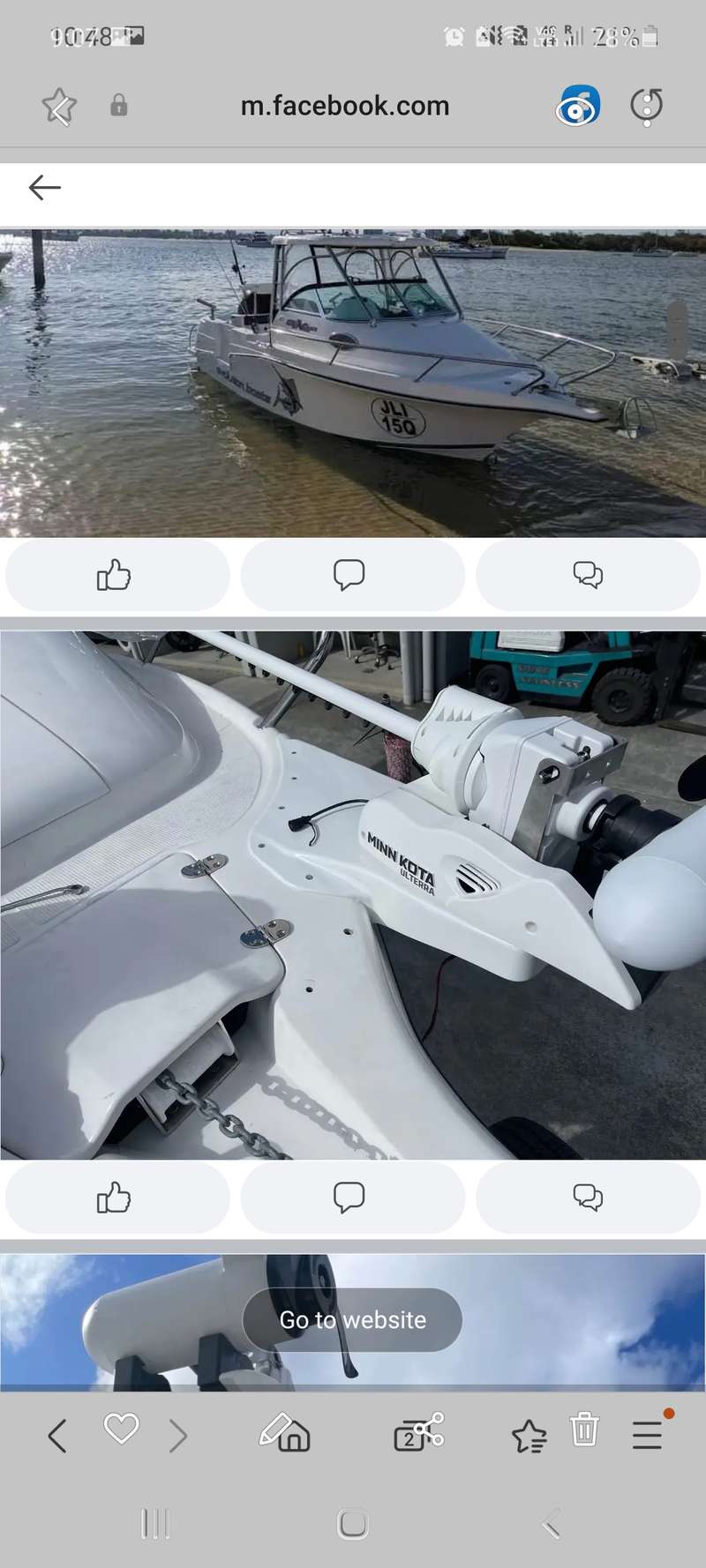Bookmark this page with the star icon

click(x=60, y=107)
